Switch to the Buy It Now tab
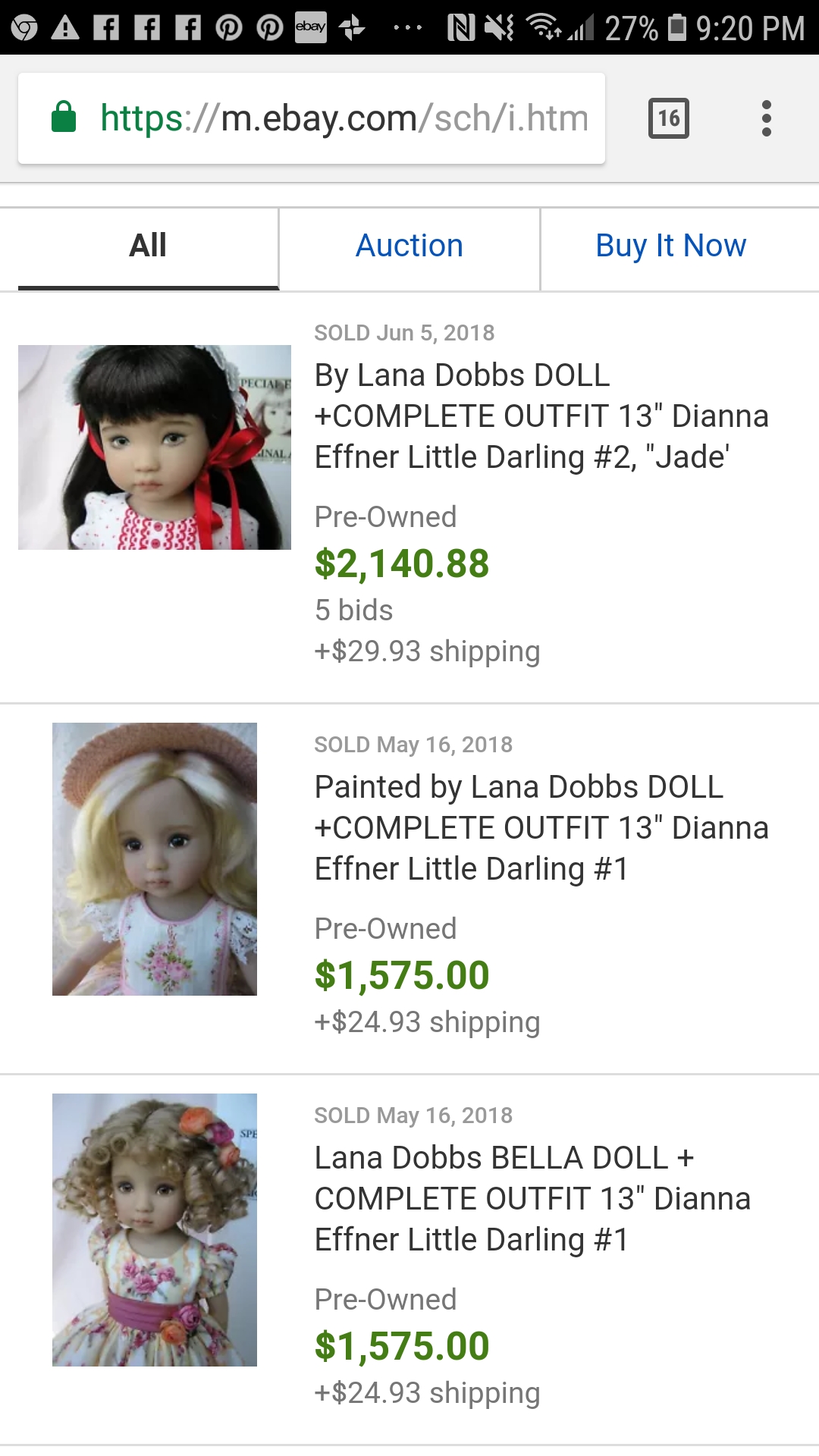Image resolution: width=819 pixels, height=1456 pixels. tap(670, 246)
